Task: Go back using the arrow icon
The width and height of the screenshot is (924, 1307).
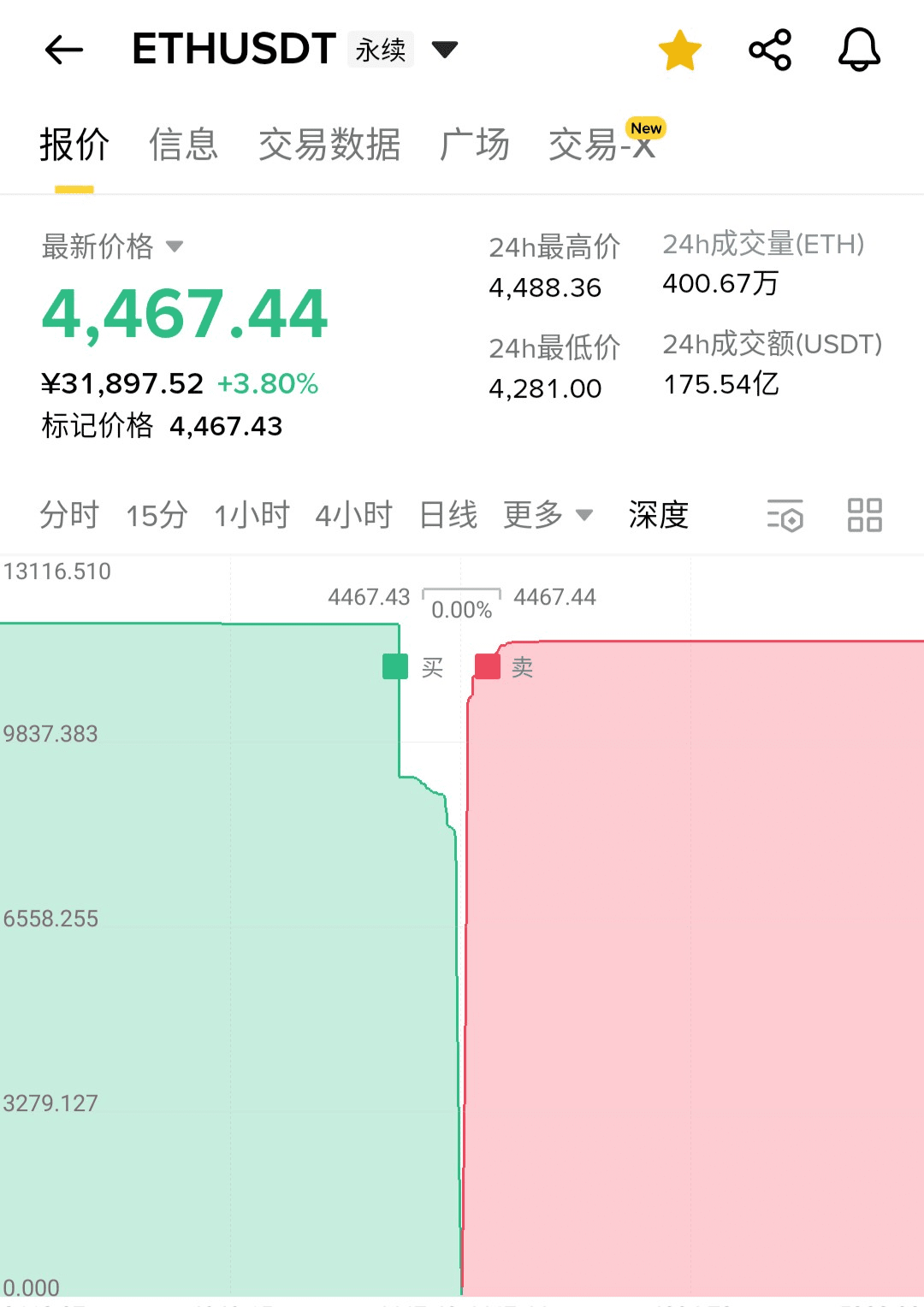Action: click(x=64, y=50)
